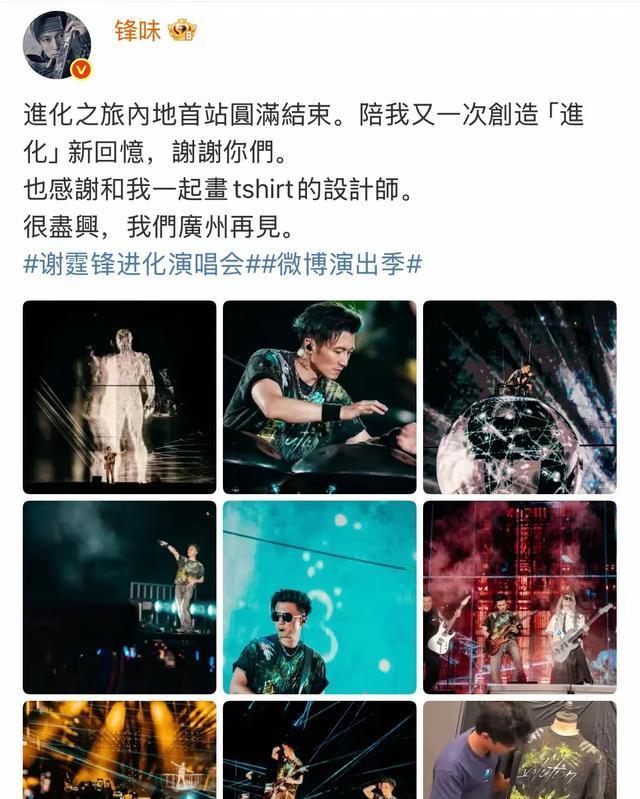The height and width of the screenshot is (799, 640).
Task: Open hashtag #谢霆锋进化演唱会#
Action: [x=134, y=264]
